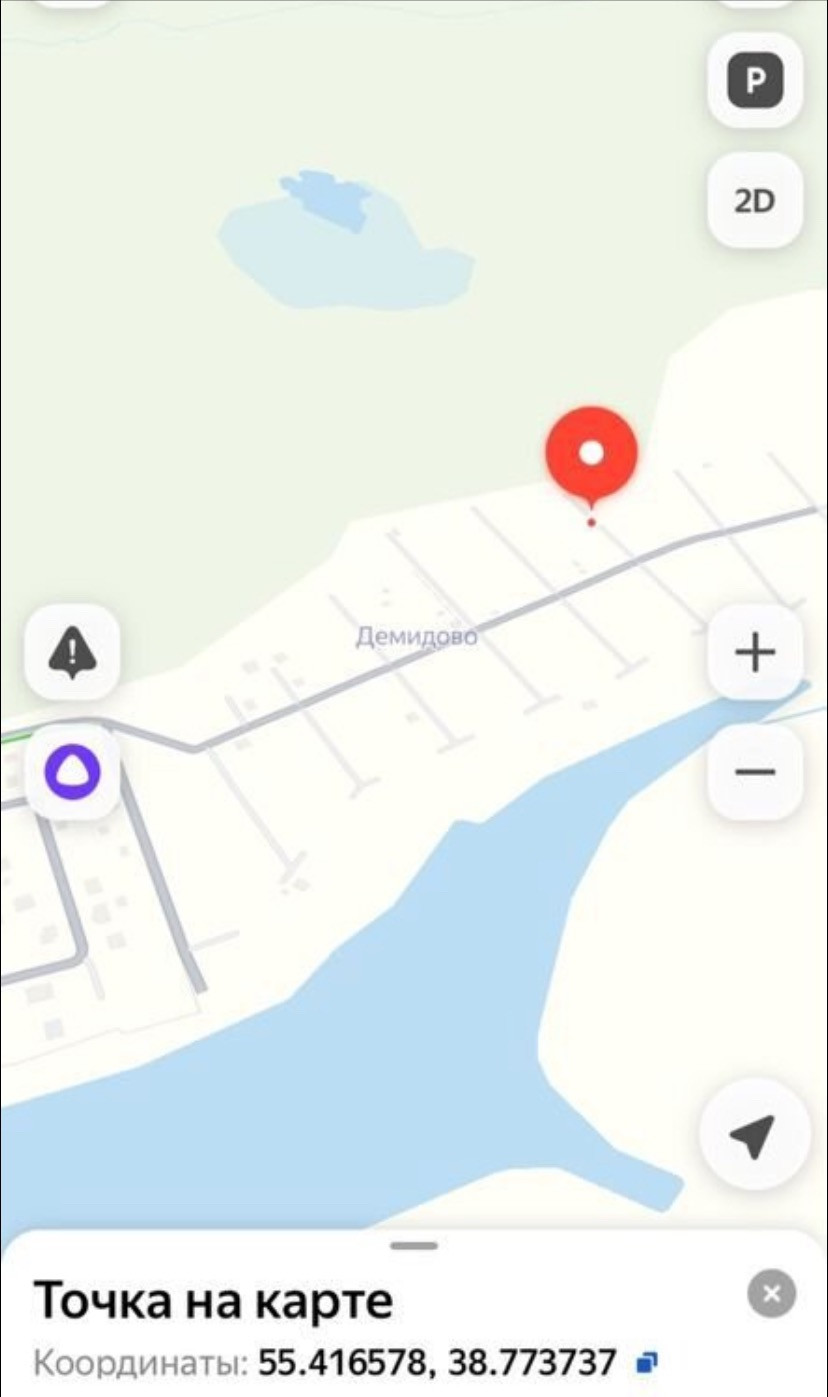Zoom out of the map
Viewport: 828px width, 1397px height.
755,772
